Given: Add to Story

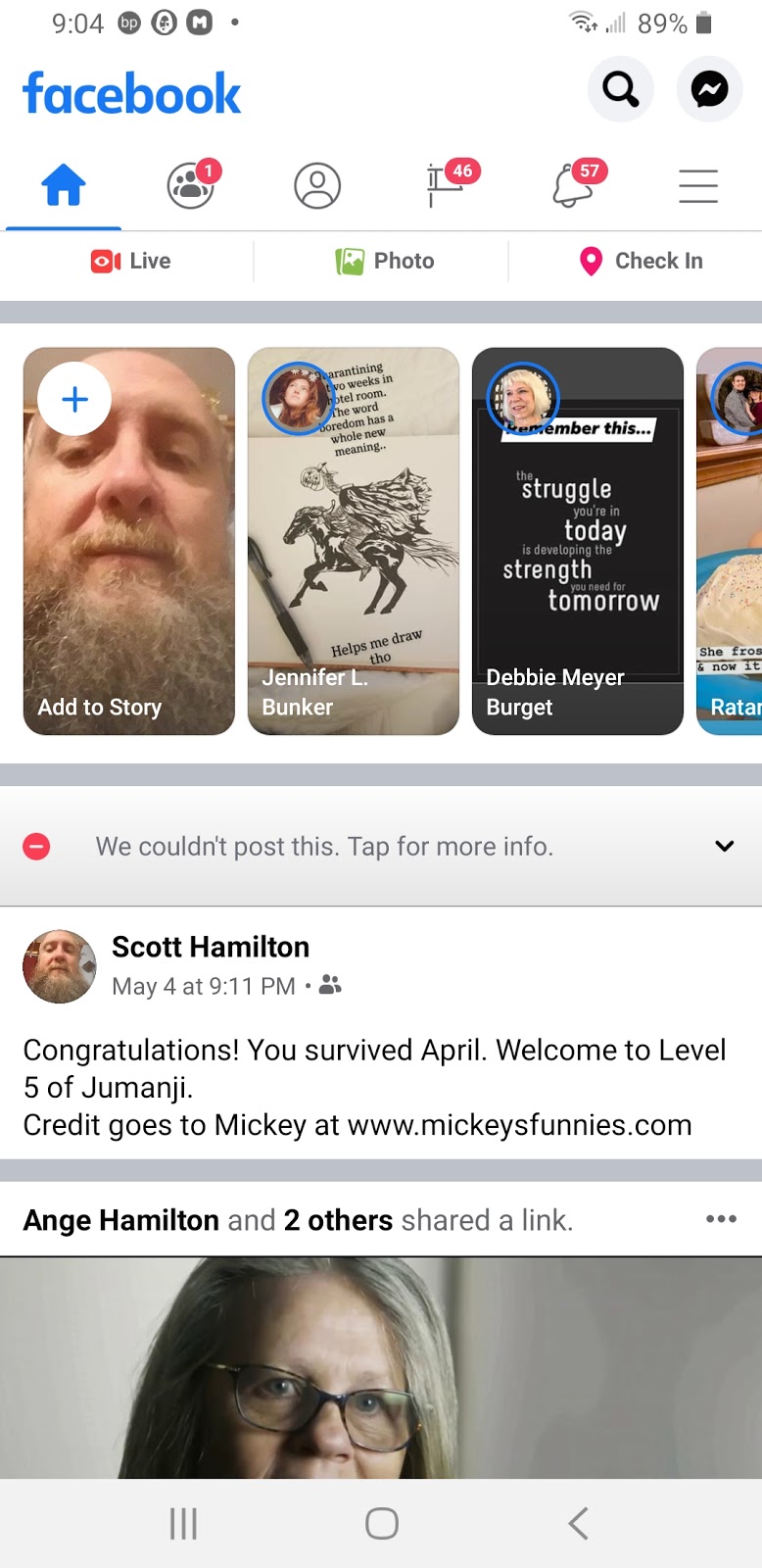Looking at the screenshot, I should pos(129,541).
